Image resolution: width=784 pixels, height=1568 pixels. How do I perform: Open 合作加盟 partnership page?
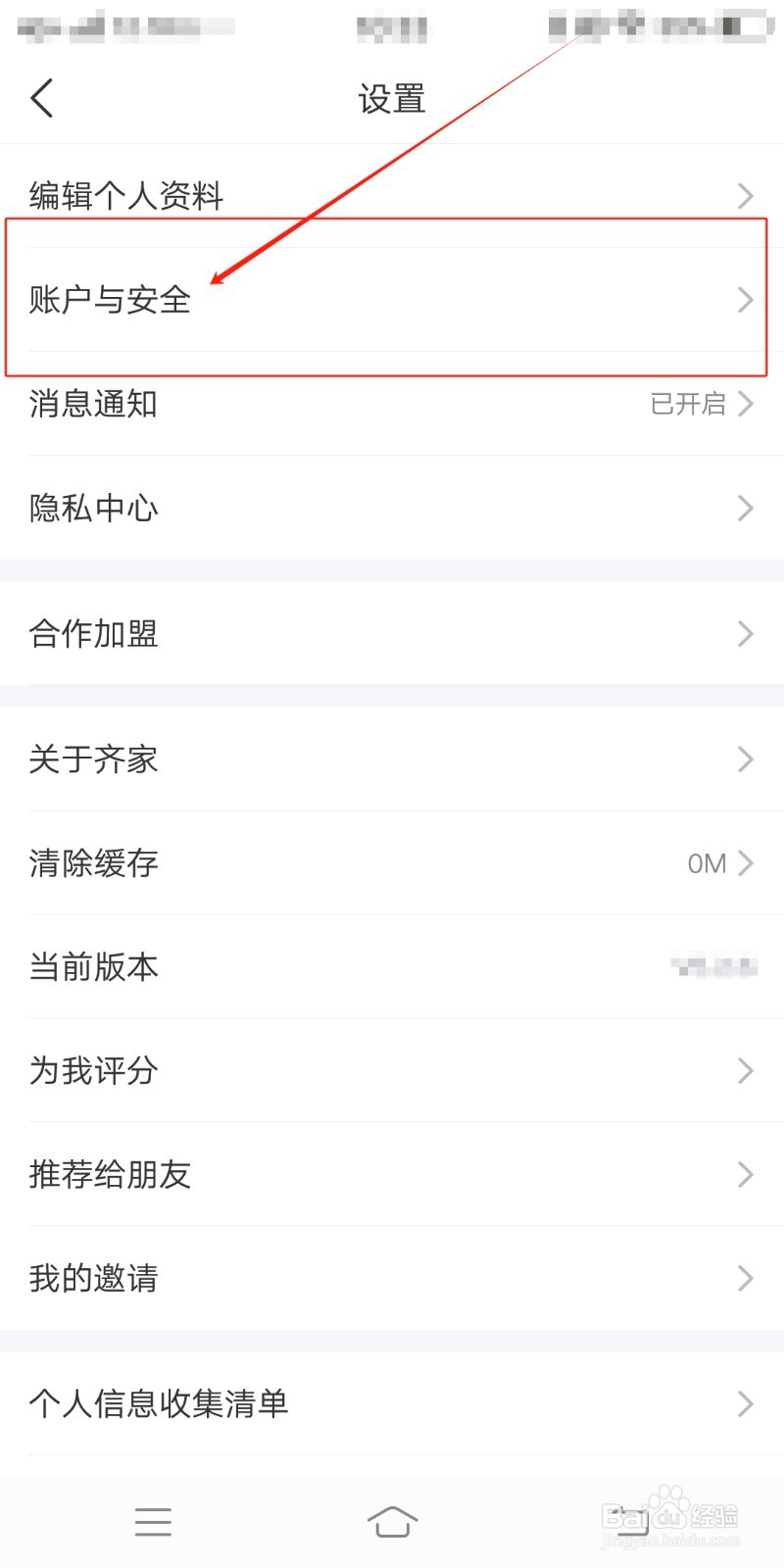click(93, 634)
